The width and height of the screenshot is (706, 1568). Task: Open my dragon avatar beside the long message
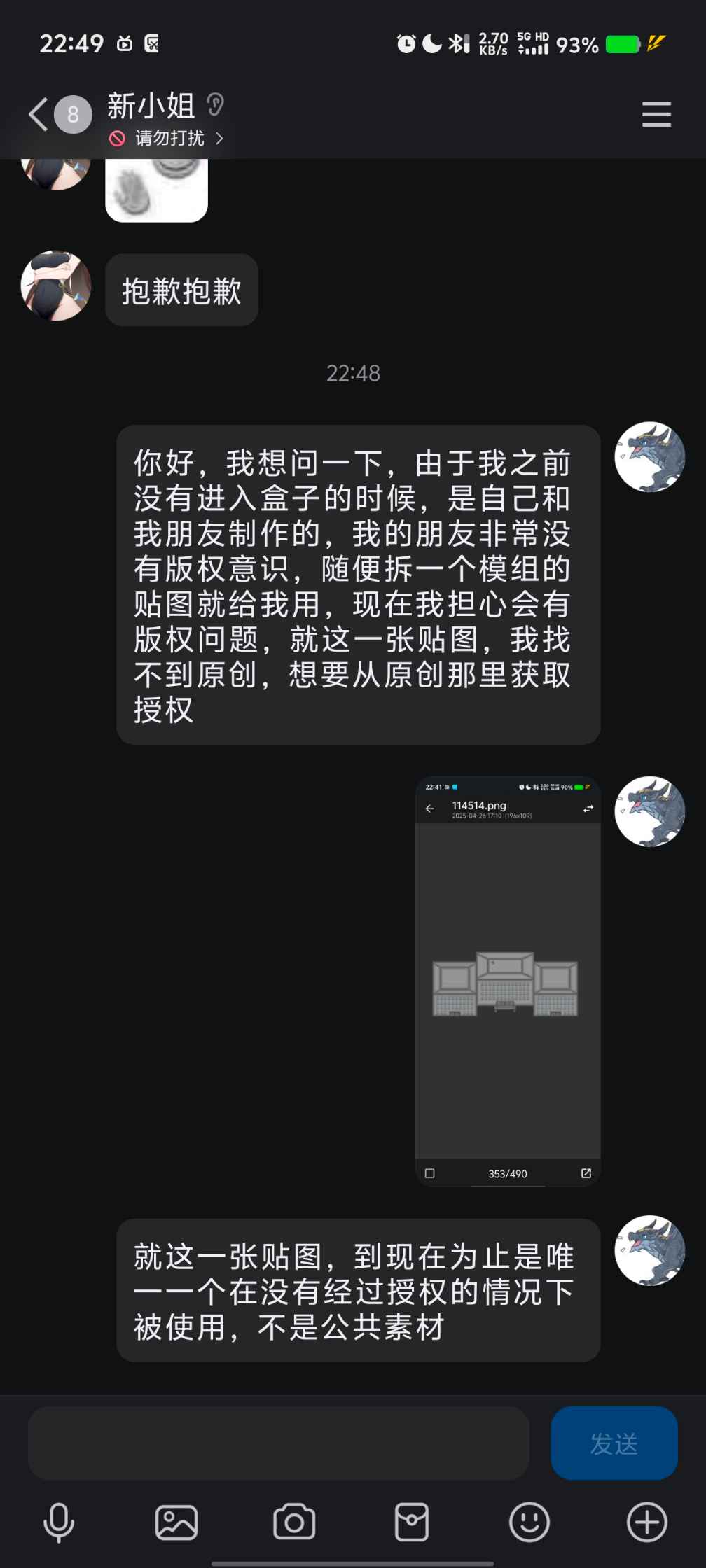pos(650,457)
